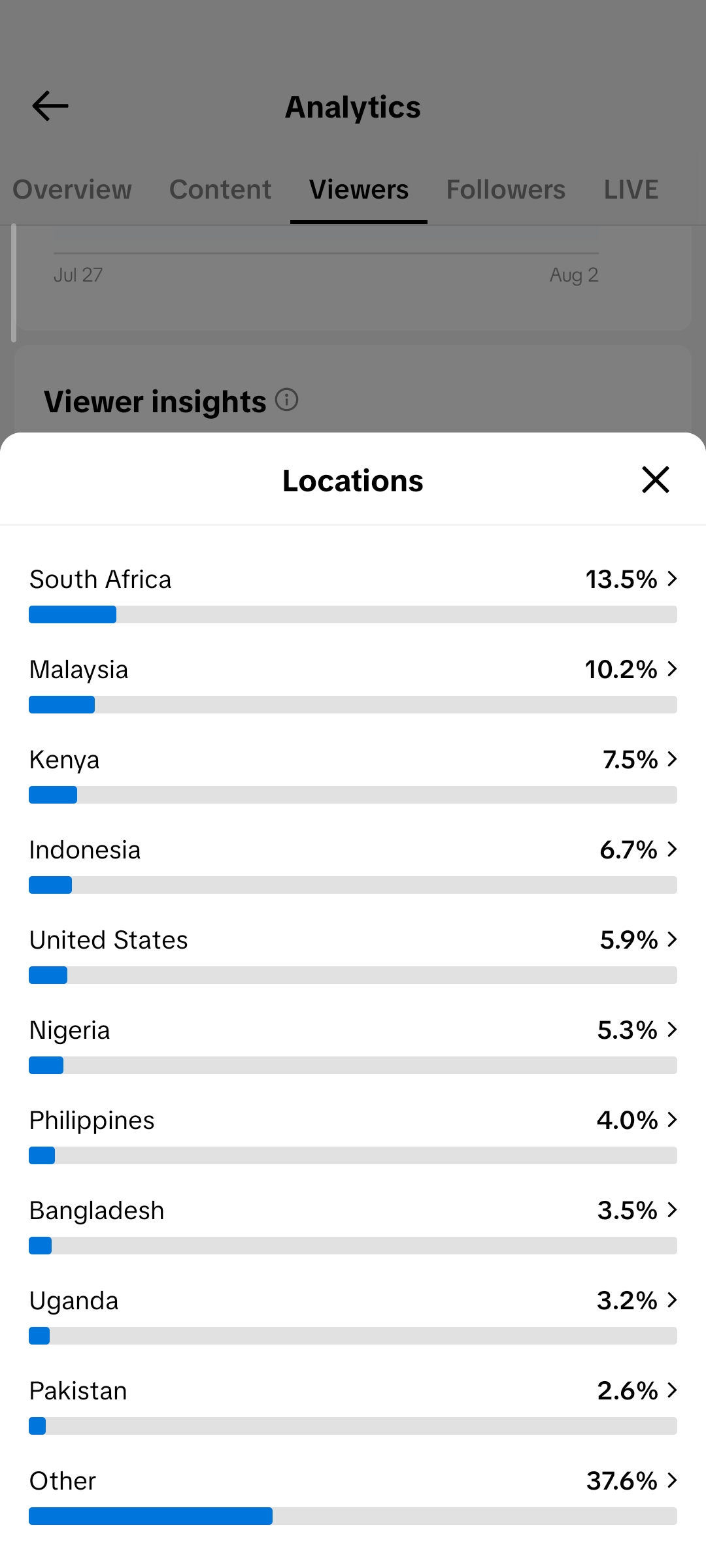Open Philippines viewer breakdown

(x=353, y=1135)
